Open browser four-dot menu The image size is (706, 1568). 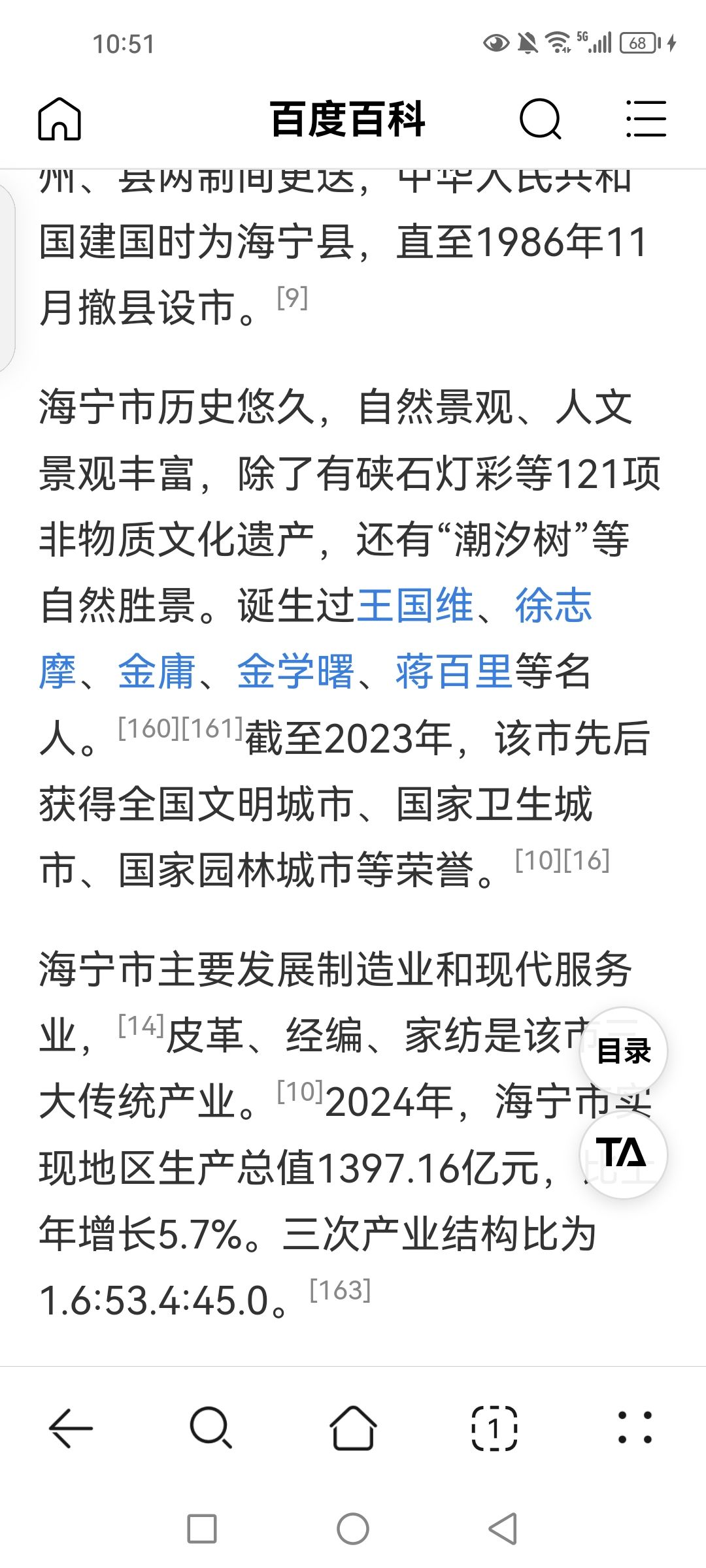635,1428
